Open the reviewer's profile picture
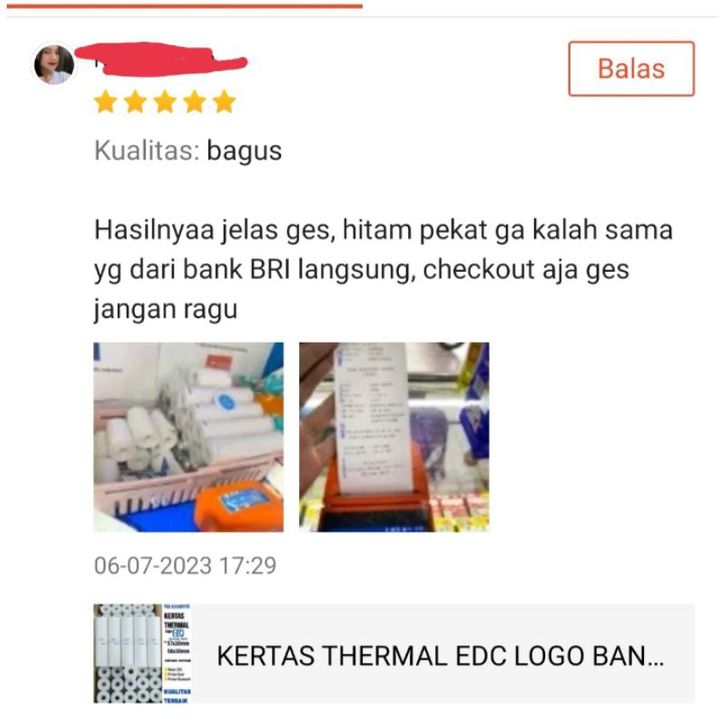The width and height of the screenshot is (726, 726). coord(53,65)
